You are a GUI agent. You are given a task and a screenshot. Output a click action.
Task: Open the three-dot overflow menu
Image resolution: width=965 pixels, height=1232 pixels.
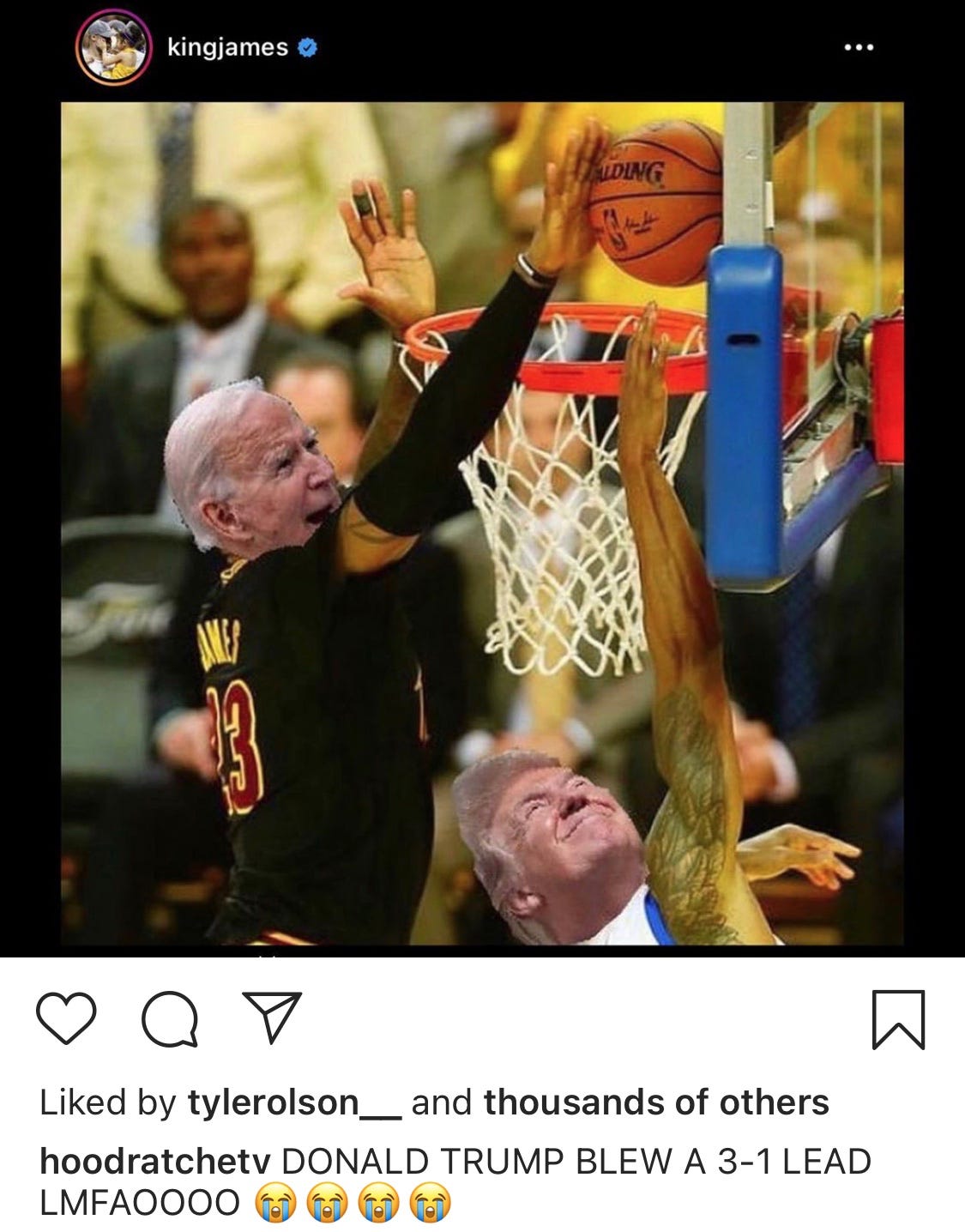pos(859,48)
